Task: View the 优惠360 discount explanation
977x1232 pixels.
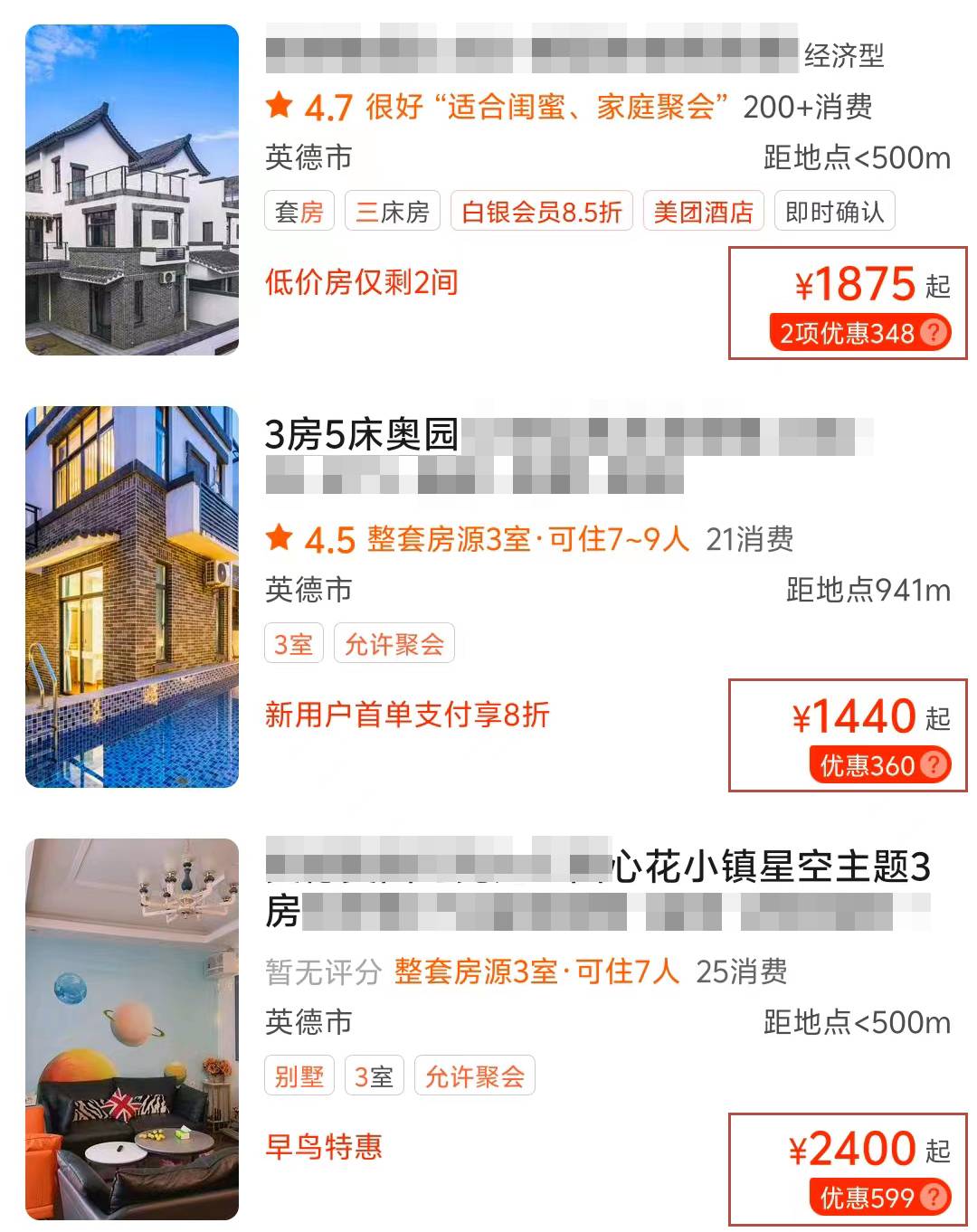Action: pyautogui.click(x=934, y=765)
